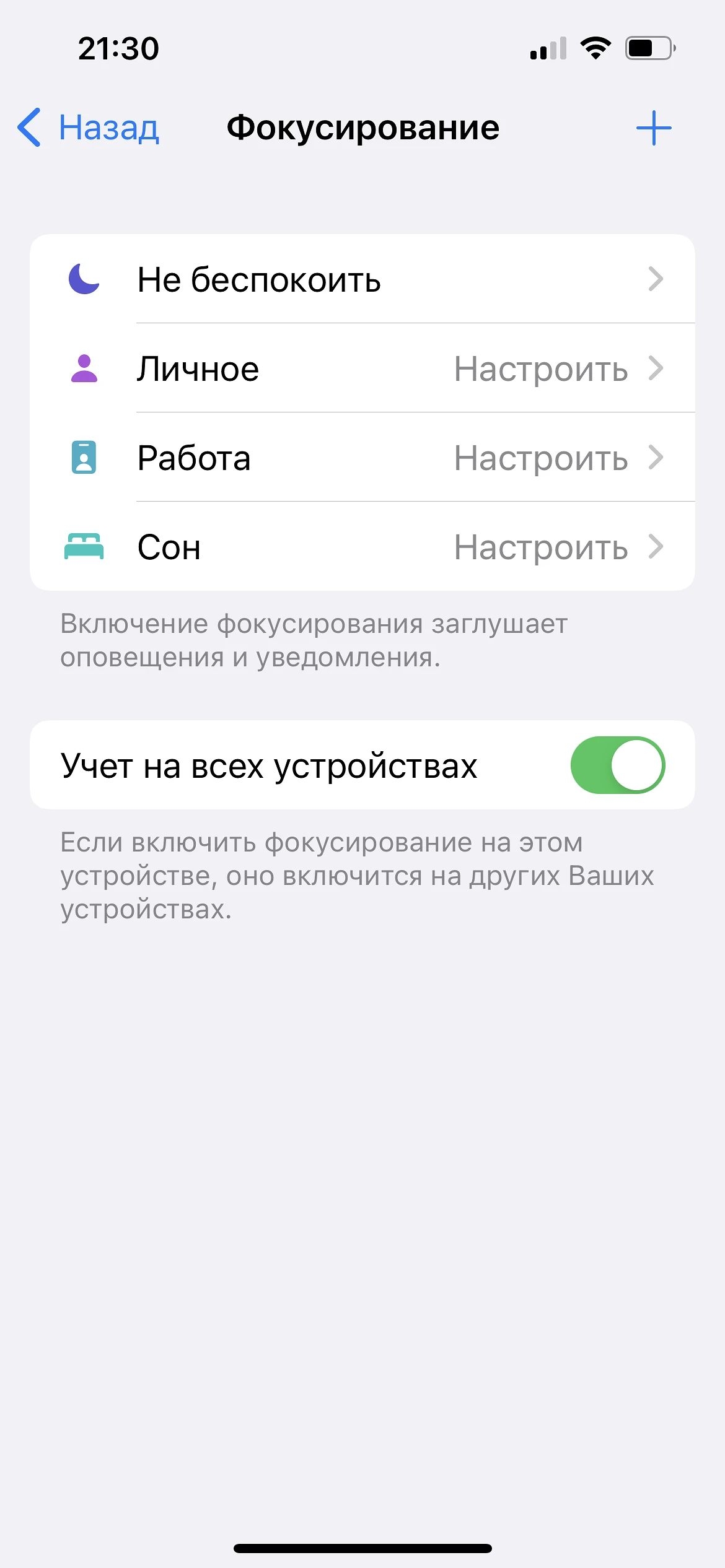
Task: Configure the Сон focus mode
Action: coord(362,547)
